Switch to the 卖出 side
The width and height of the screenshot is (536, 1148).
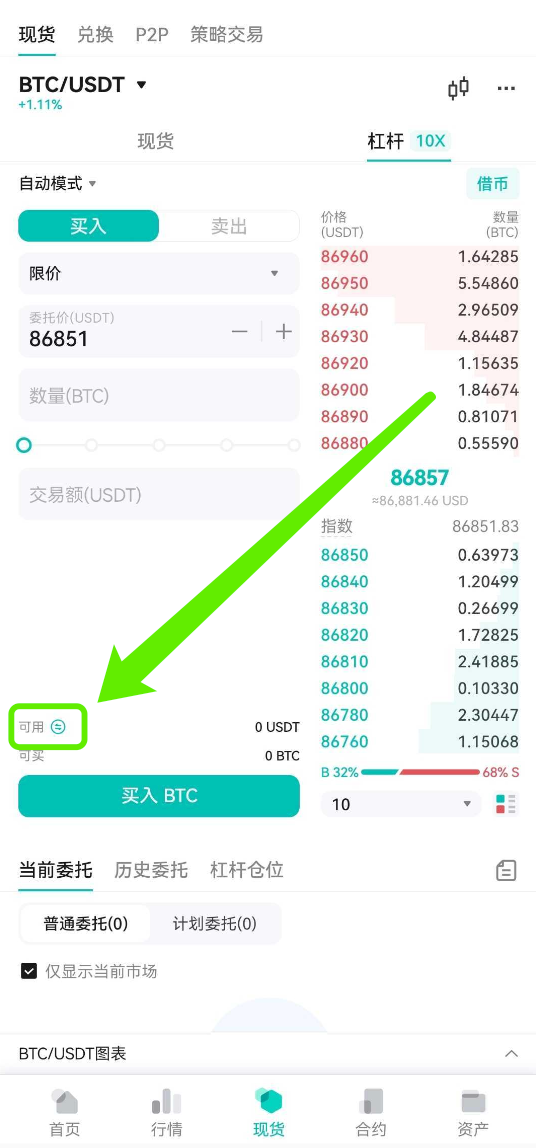[229, 226]
